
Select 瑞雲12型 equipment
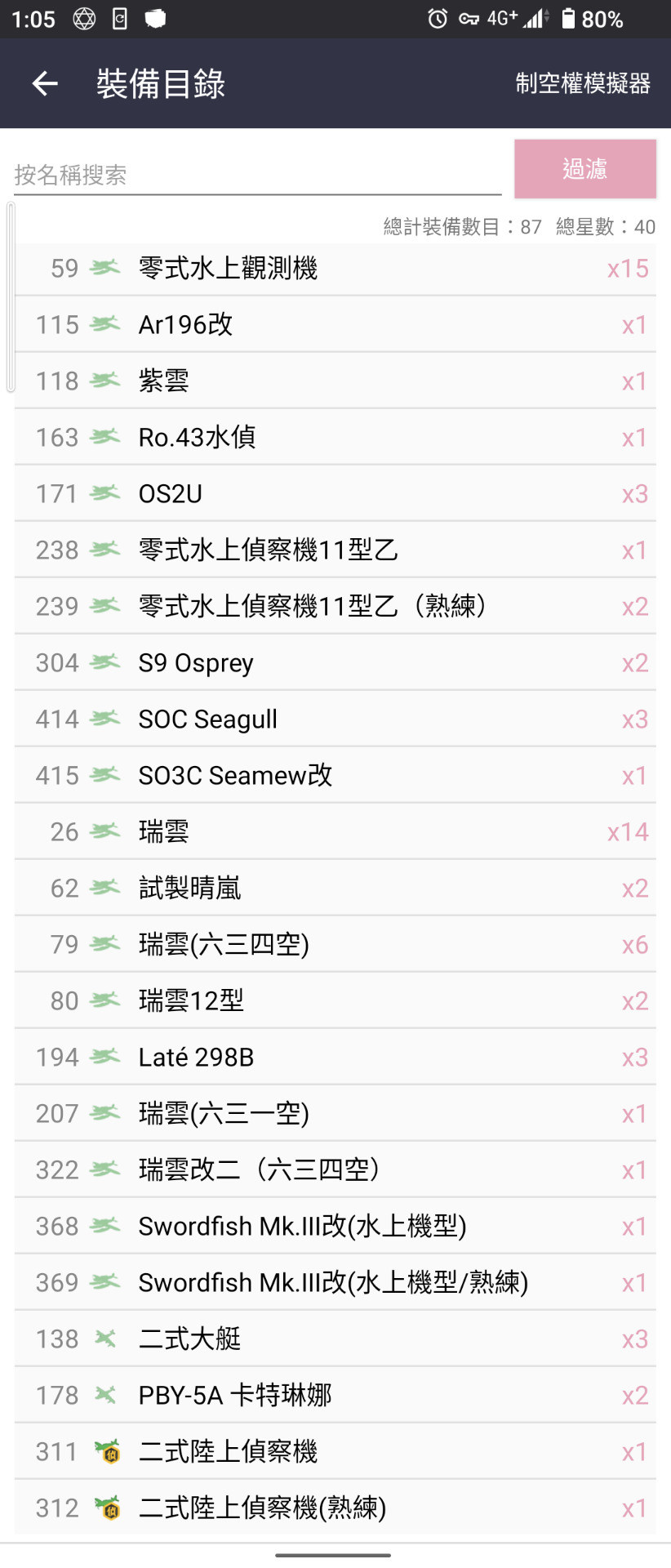click(x=335, y=1001)
